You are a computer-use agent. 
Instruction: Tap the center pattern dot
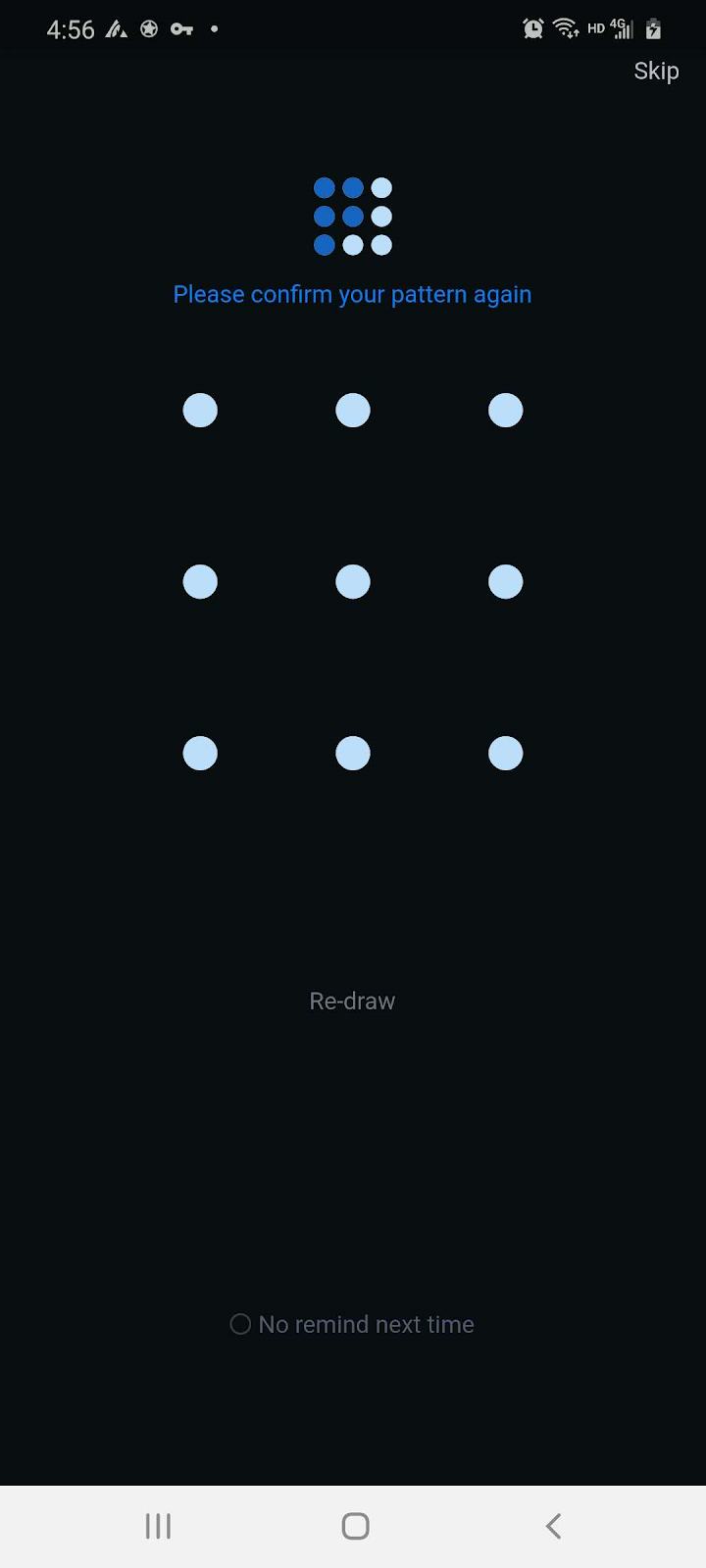coord(353,581)
